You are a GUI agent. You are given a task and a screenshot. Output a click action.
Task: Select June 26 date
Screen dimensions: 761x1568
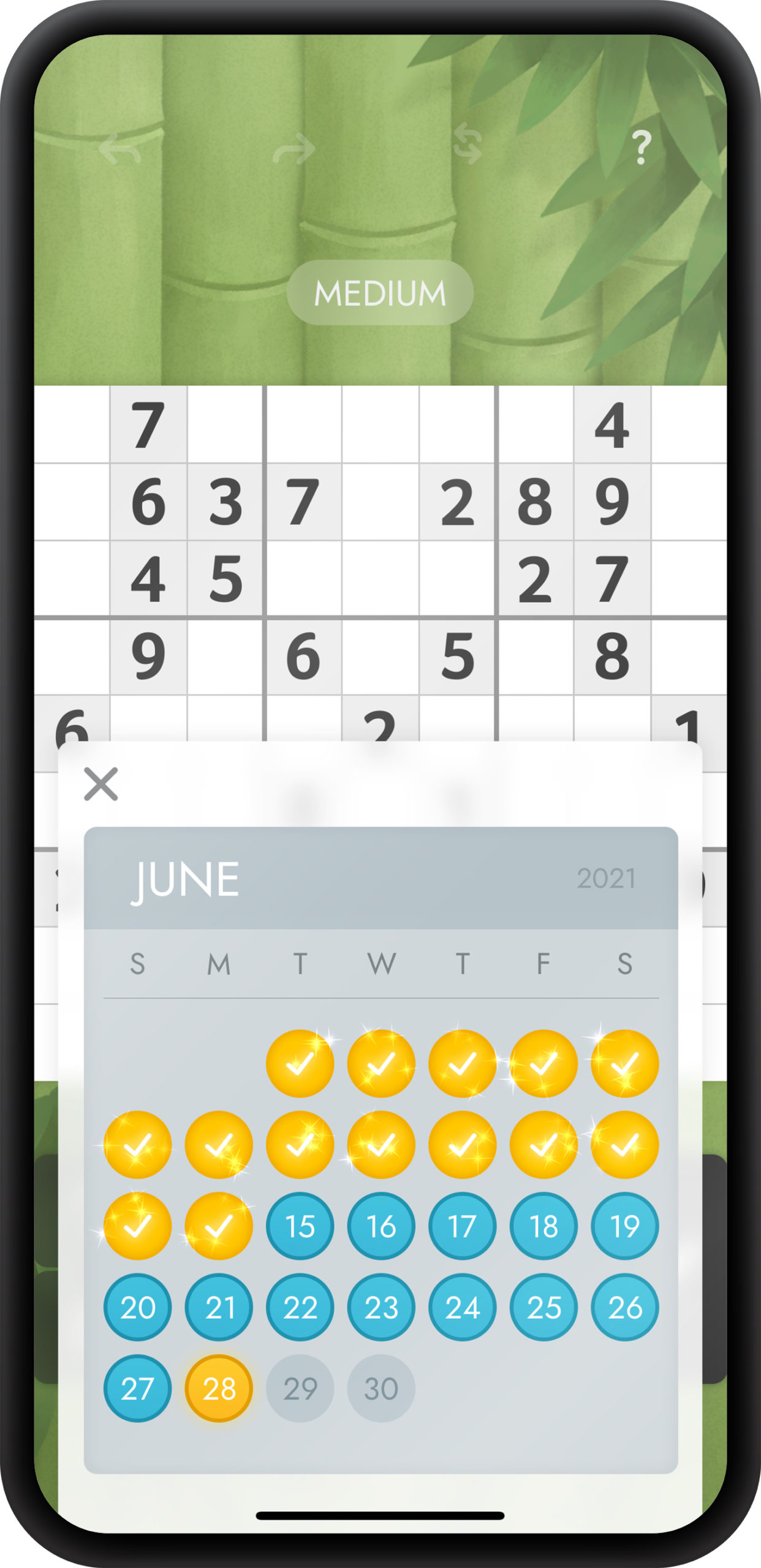point(624,1307)
